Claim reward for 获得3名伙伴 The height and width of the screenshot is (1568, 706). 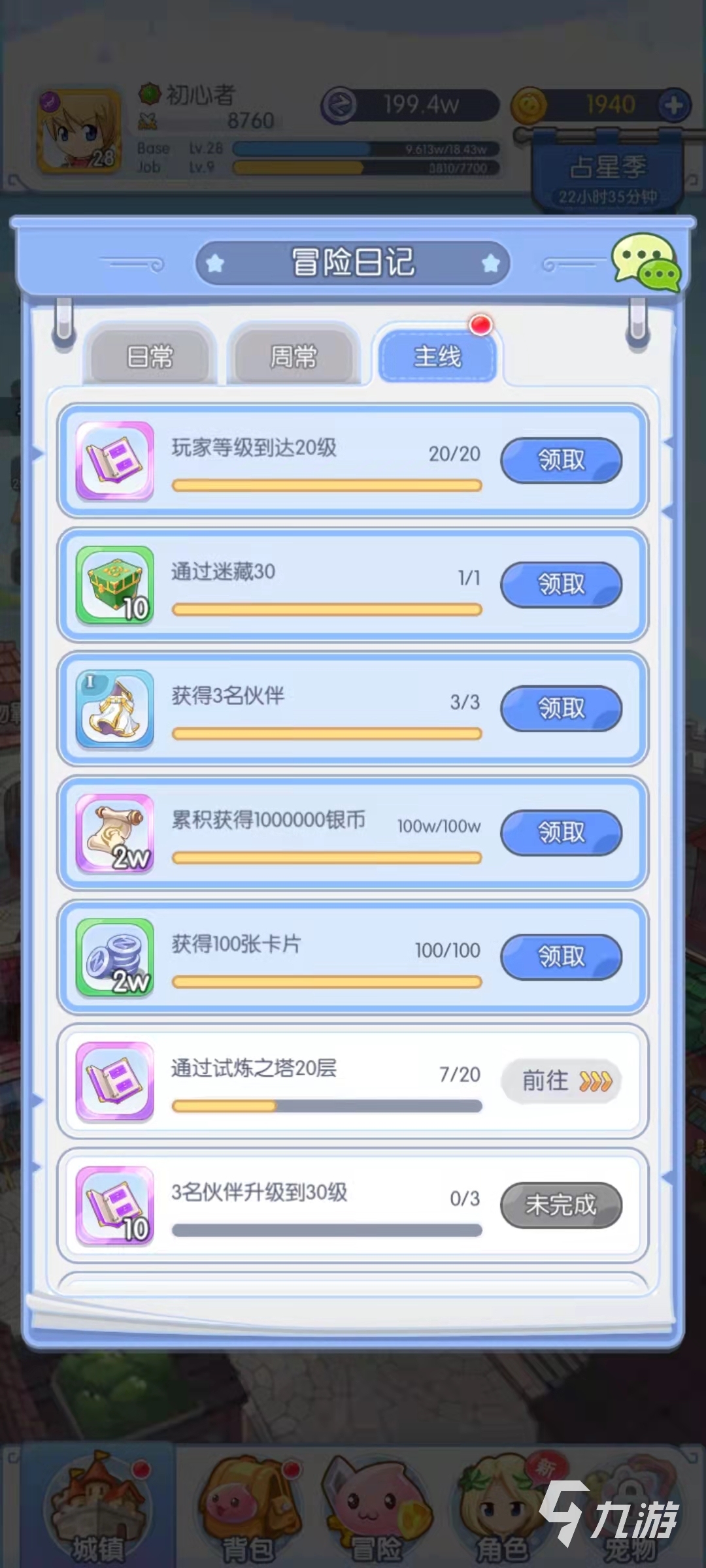point(561,708)
